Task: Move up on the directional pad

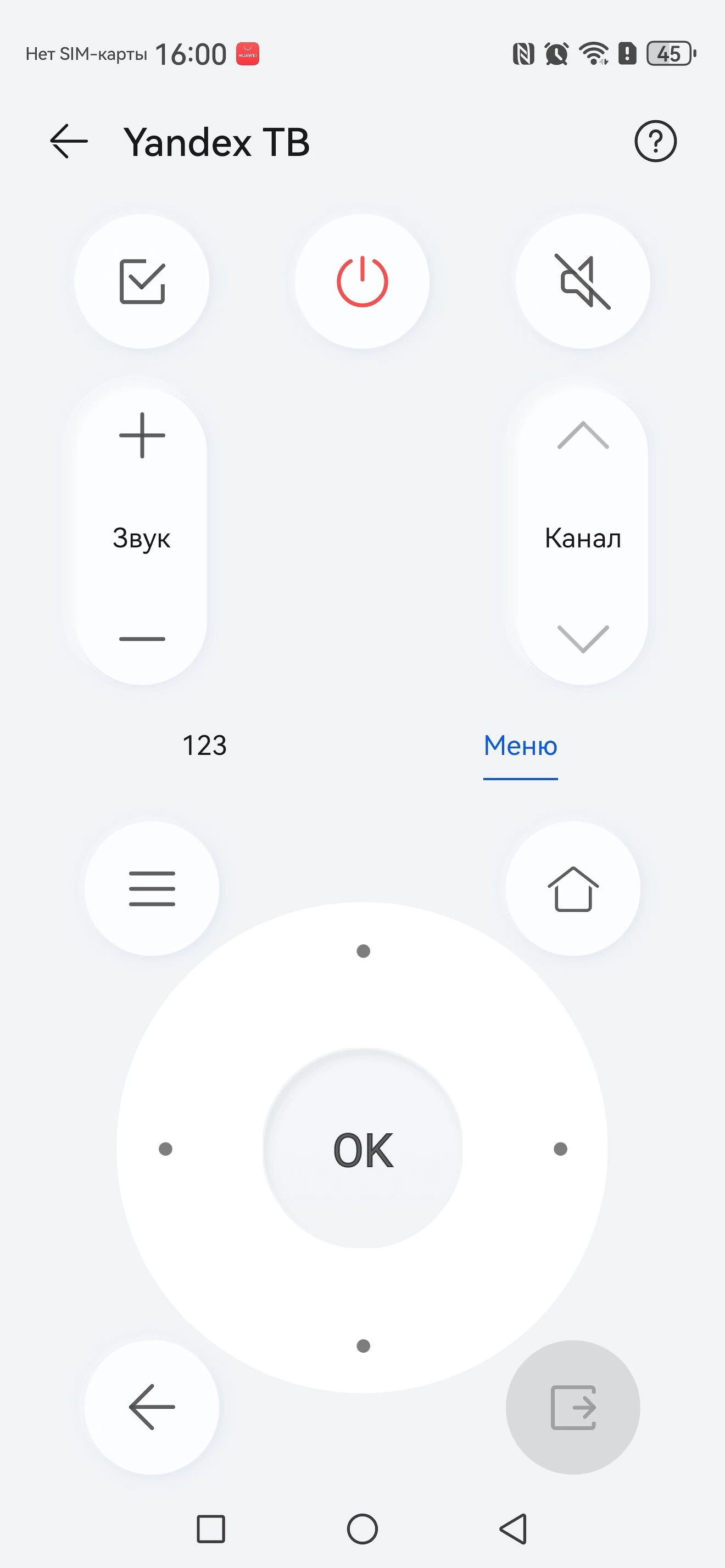Action: coord(363,951)
